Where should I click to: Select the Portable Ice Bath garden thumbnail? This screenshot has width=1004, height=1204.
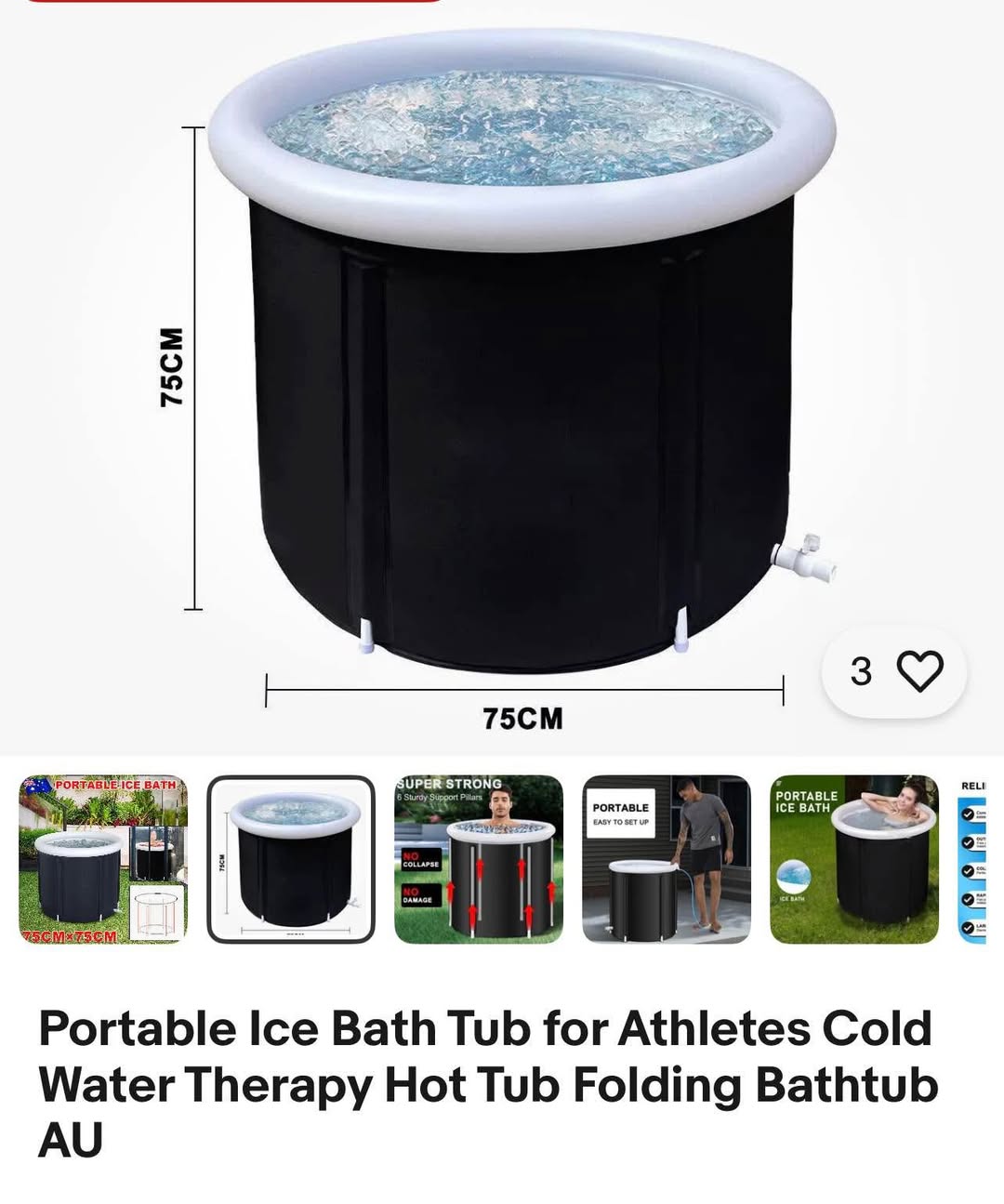[103, 859]
